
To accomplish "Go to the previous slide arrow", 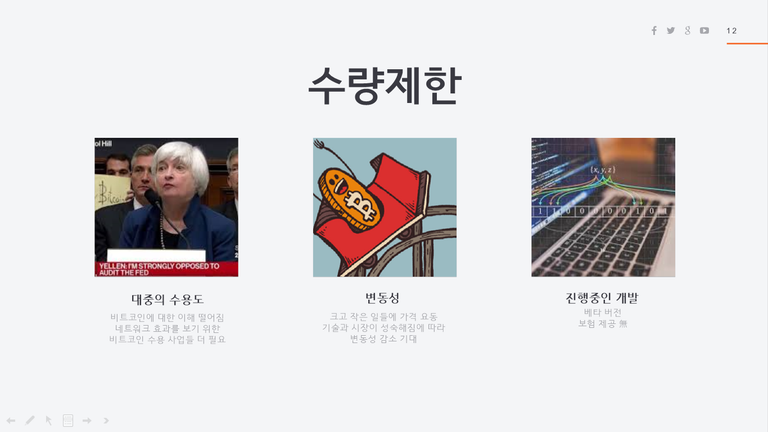I will [x=11, y=421].
